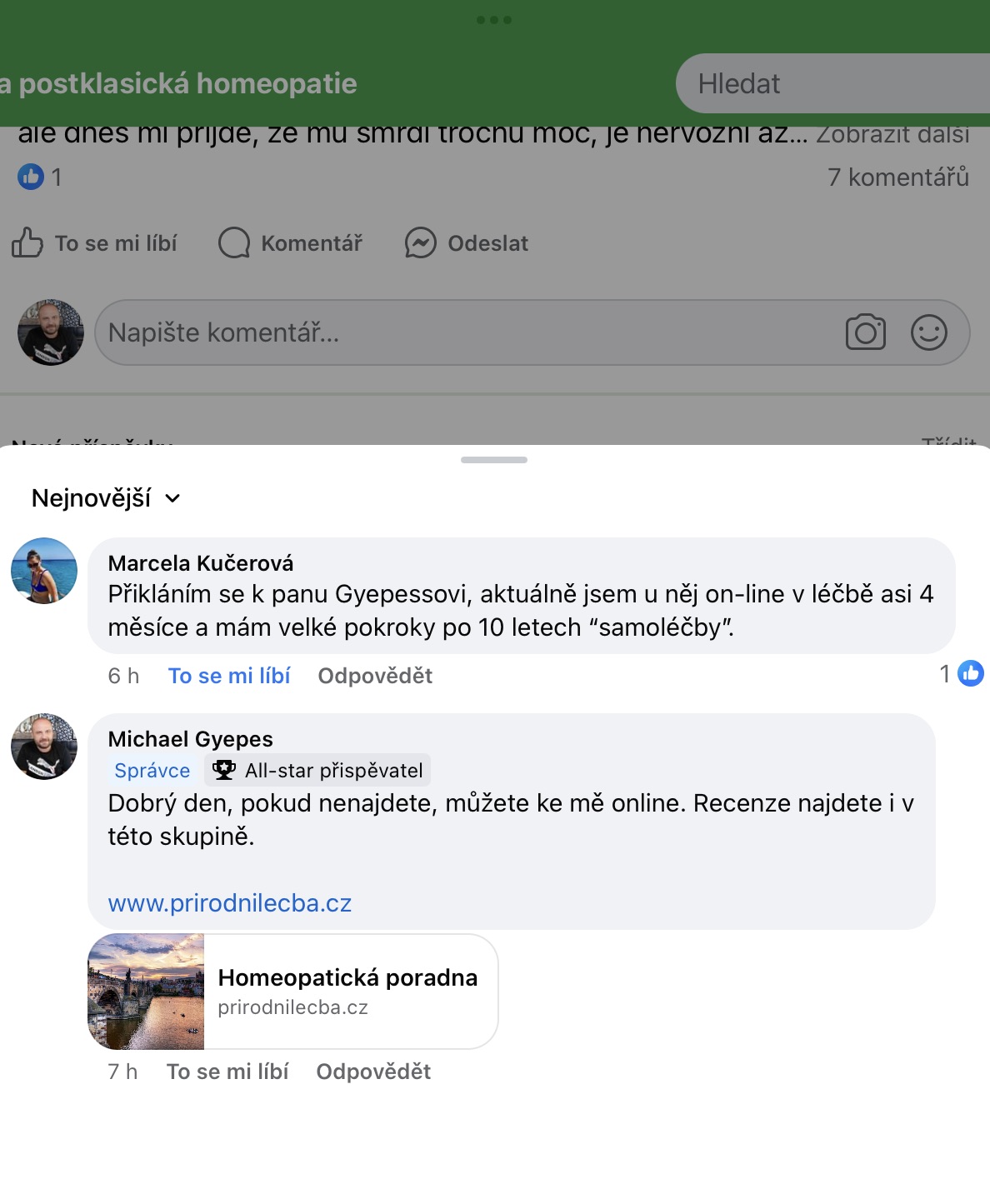Image resolution: width=990 pixels, height=1204 pixels.
Task: Like Marcela Kučerová's comment
Action: [228, 676]
